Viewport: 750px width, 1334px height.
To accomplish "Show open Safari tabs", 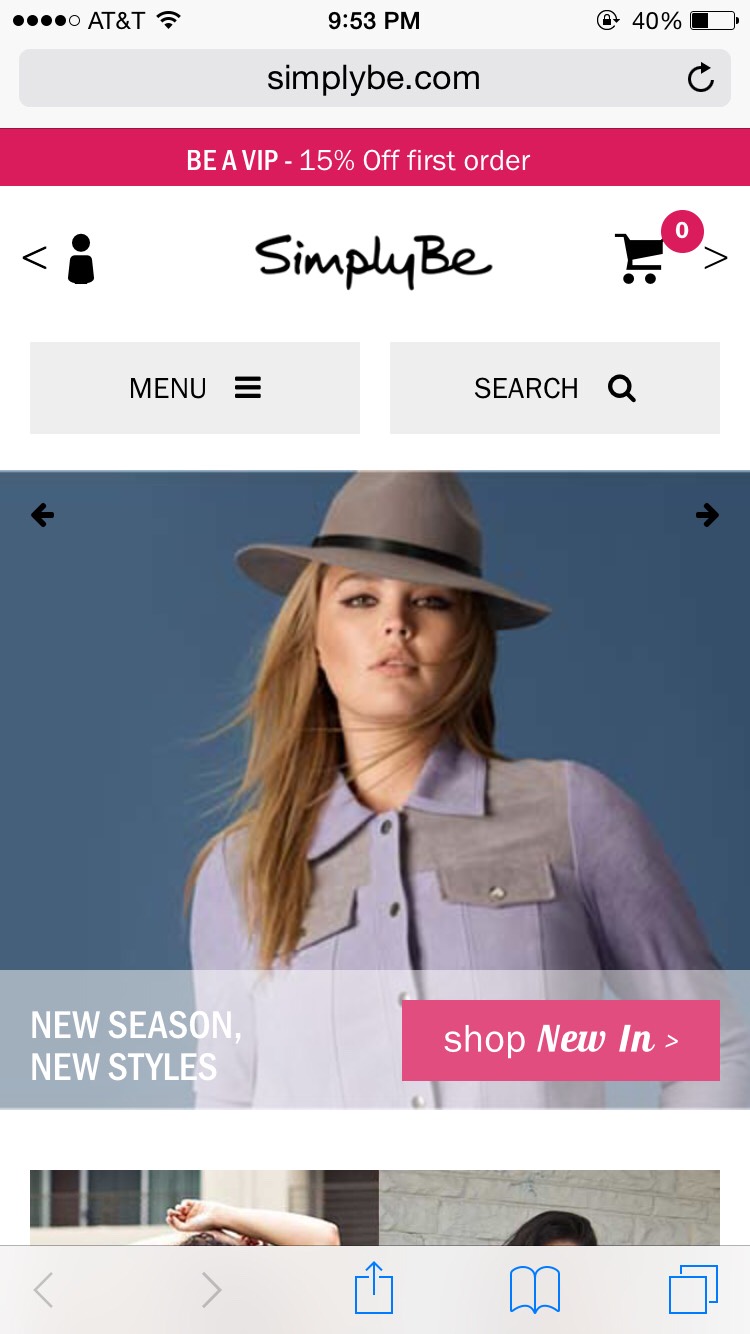I will pos(693,1290).
